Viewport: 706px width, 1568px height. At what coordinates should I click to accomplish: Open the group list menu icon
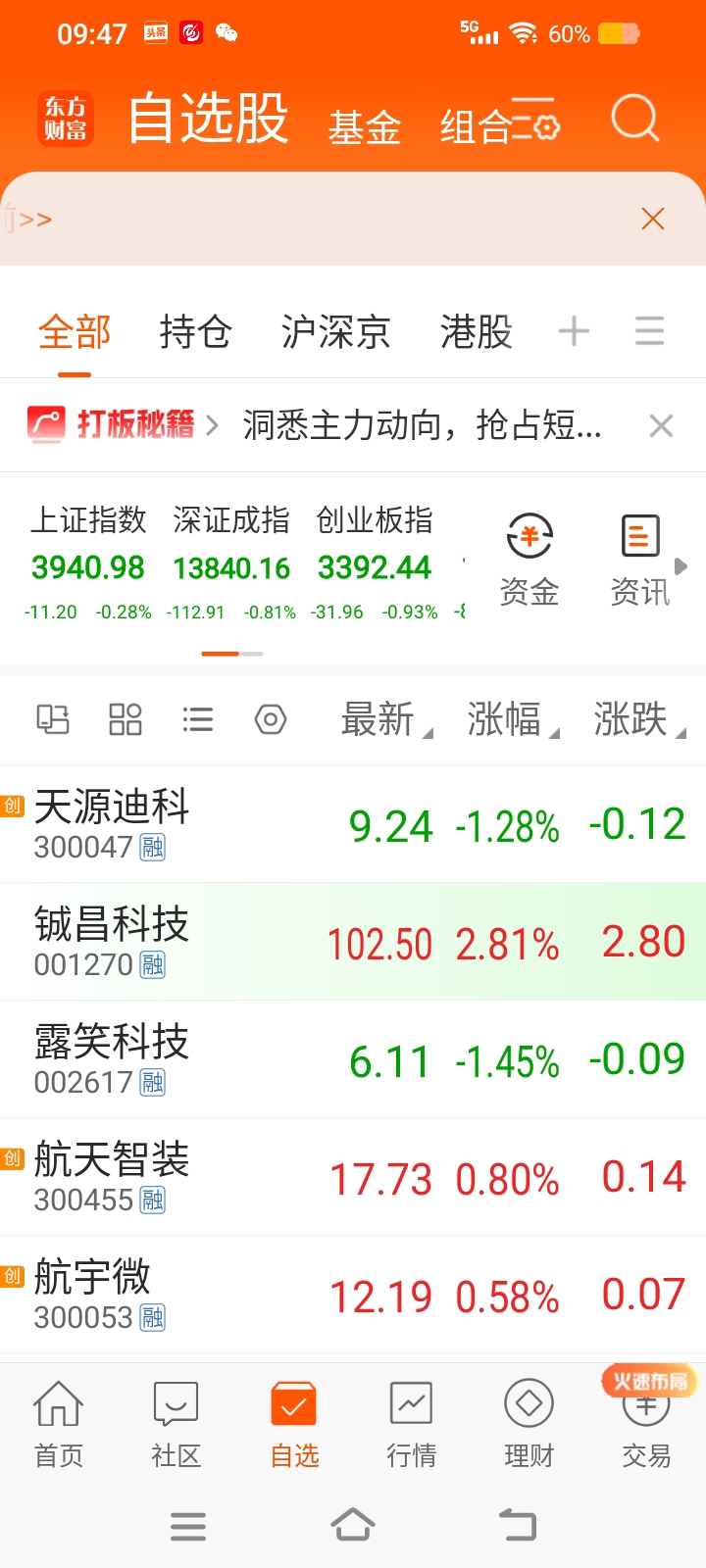coord(649,331)
